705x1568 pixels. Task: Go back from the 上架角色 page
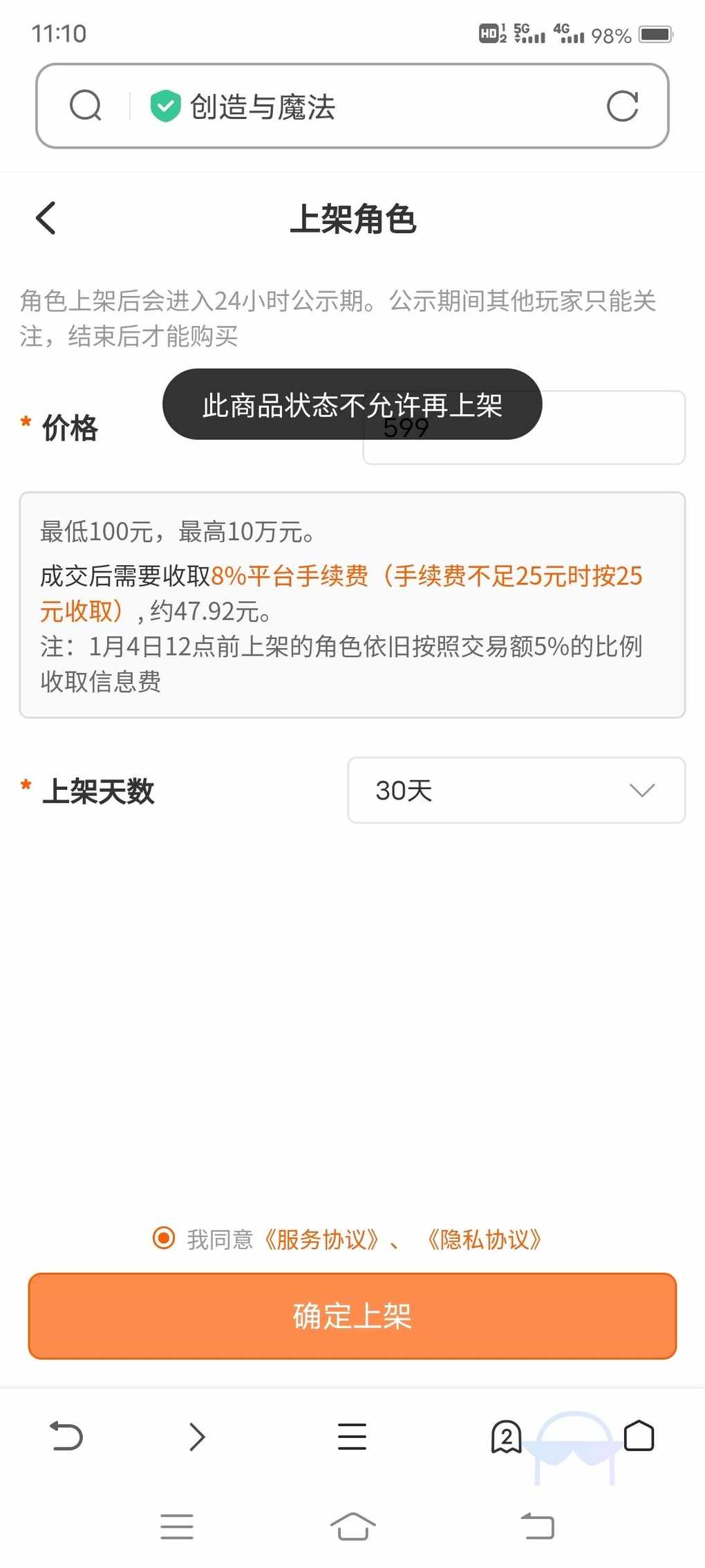click(46, 219)
